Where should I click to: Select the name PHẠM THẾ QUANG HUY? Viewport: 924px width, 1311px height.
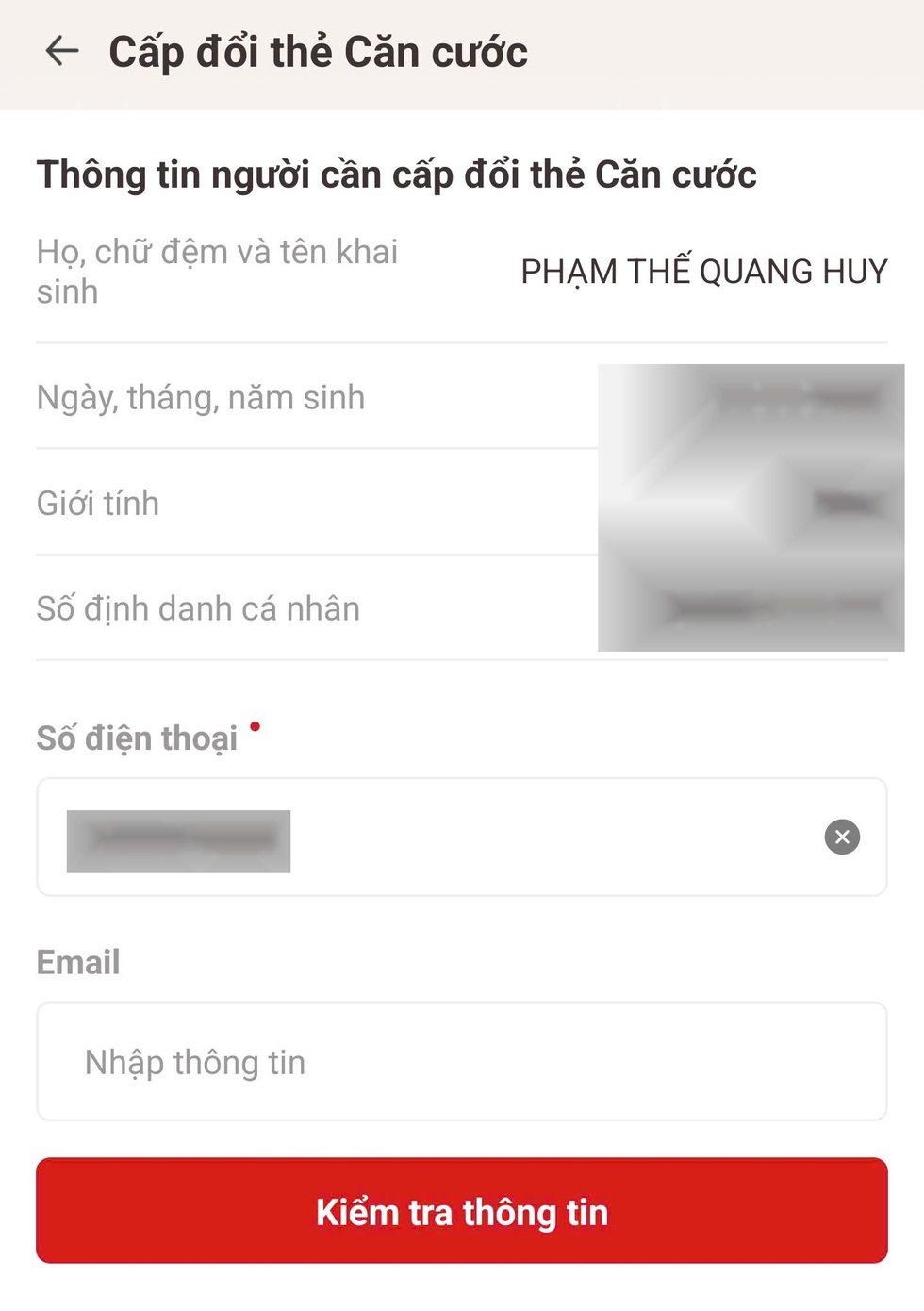coord(701,271)
